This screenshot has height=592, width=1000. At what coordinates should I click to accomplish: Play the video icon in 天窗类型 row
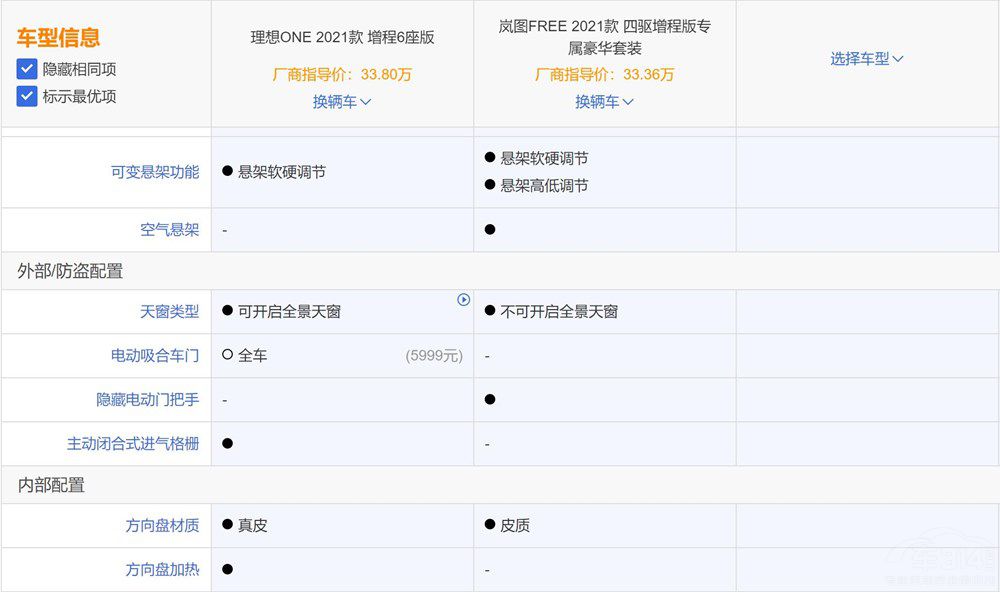[464, 299]
